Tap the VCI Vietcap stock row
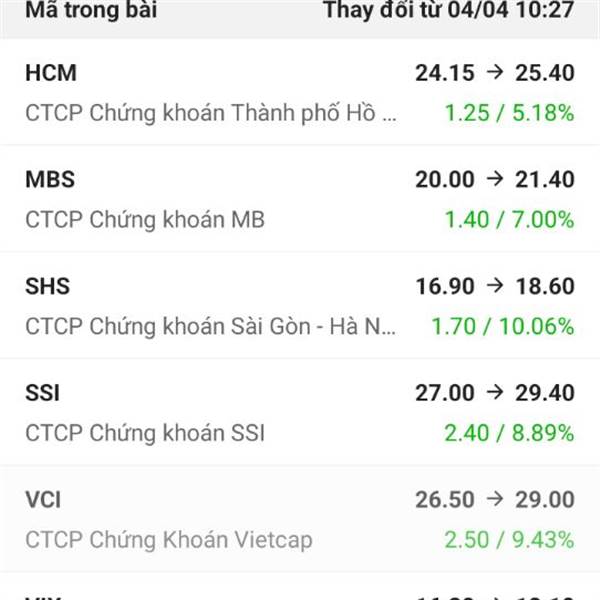The image size is (600, 600). tap(300, 519)
